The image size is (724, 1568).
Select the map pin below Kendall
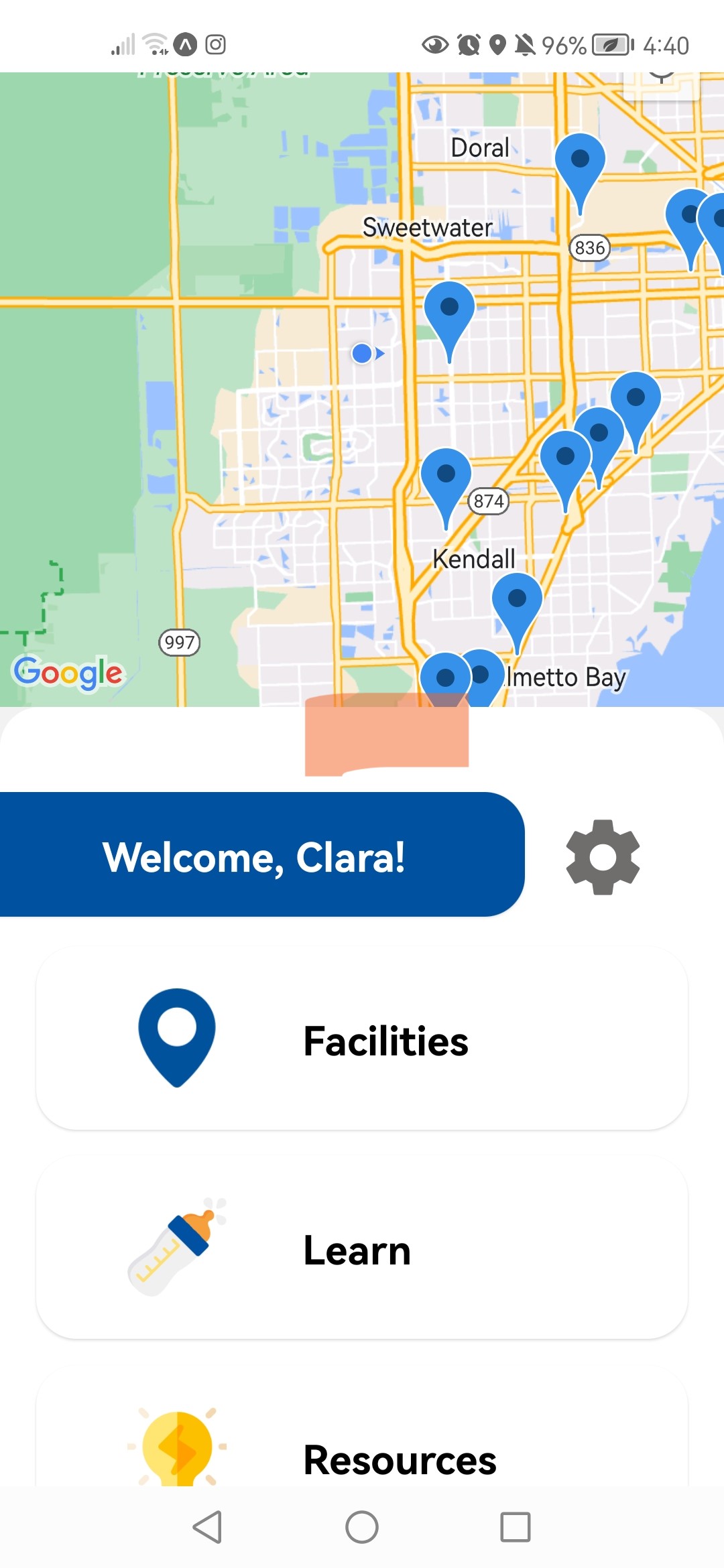click(517, 601)
